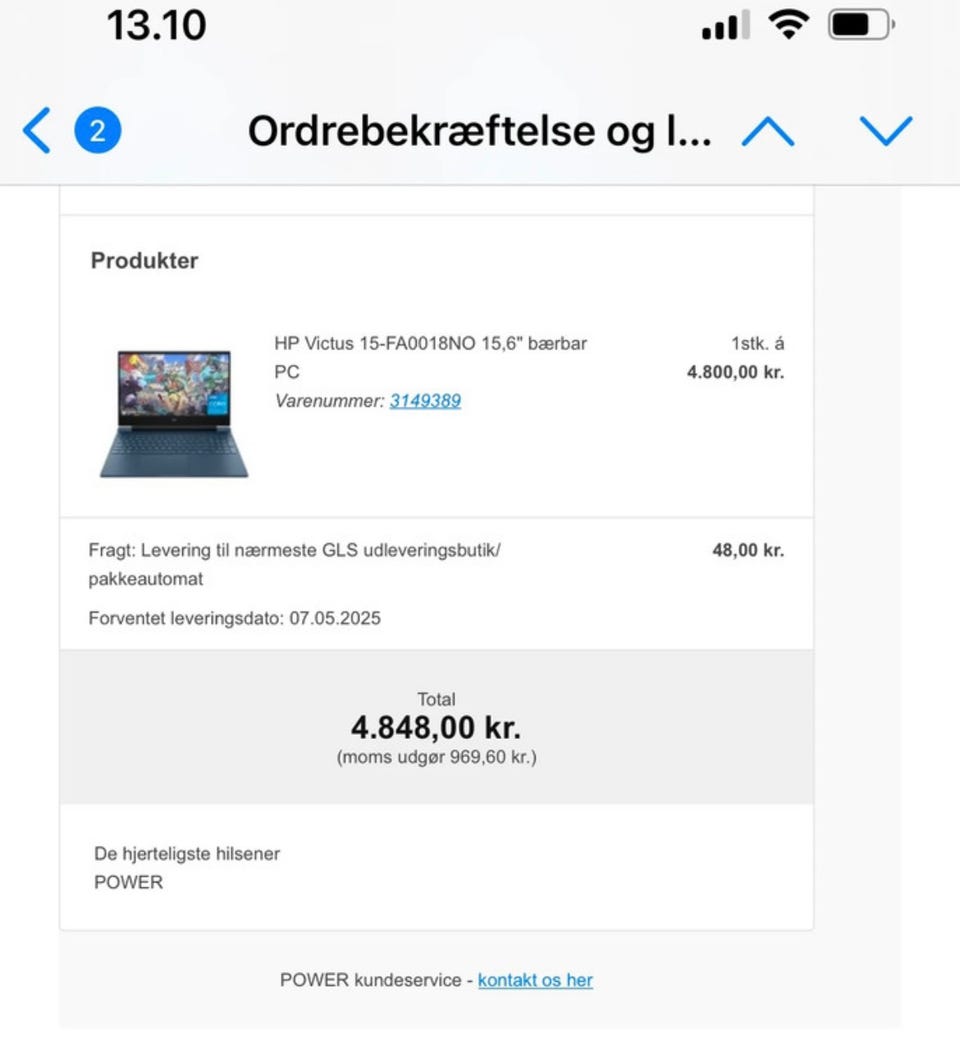Open the previous email with the up arrow
Viewport: 960px width, 1040px height.
(768, 130)
